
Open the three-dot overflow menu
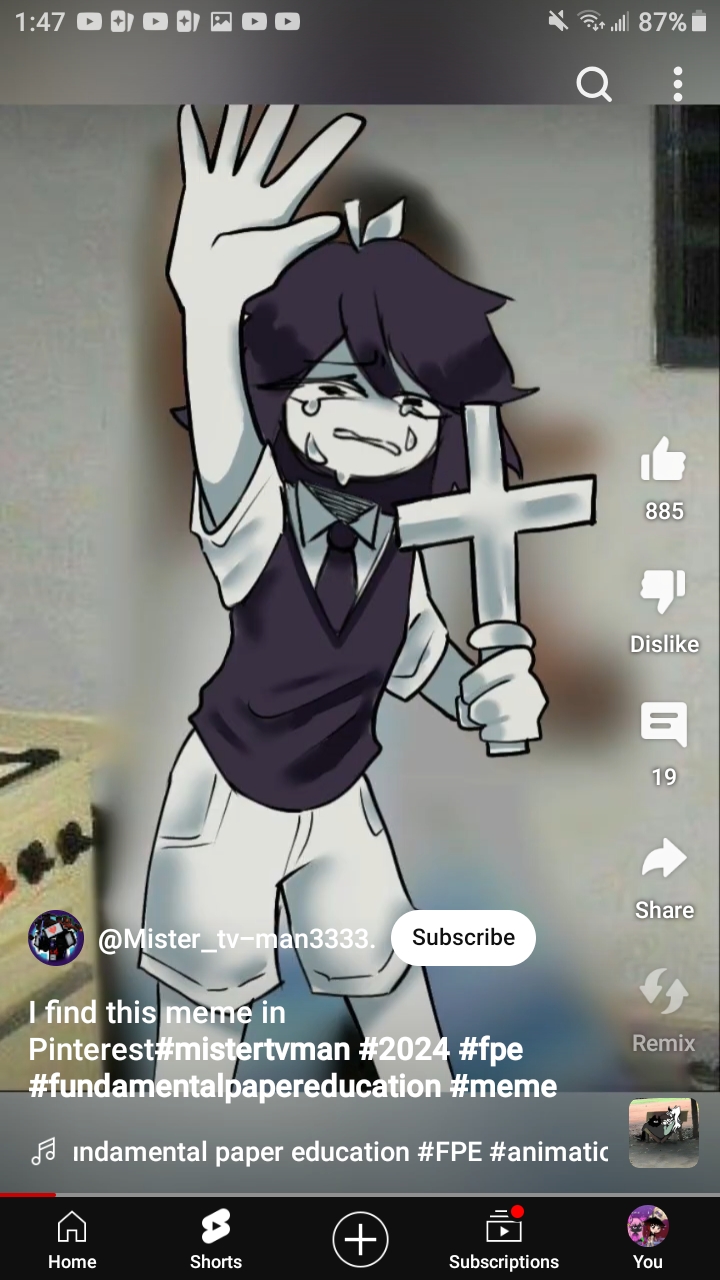(x=678, y=85)
